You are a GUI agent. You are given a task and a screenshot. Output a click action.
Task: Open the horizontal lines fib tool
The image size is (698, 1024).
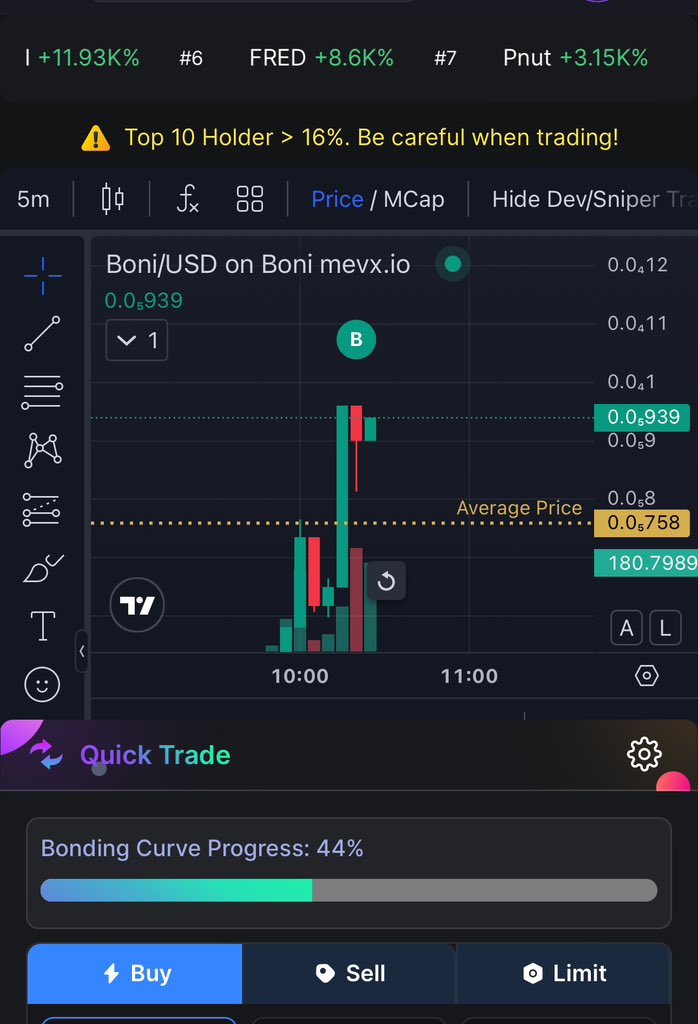point(42,392)
